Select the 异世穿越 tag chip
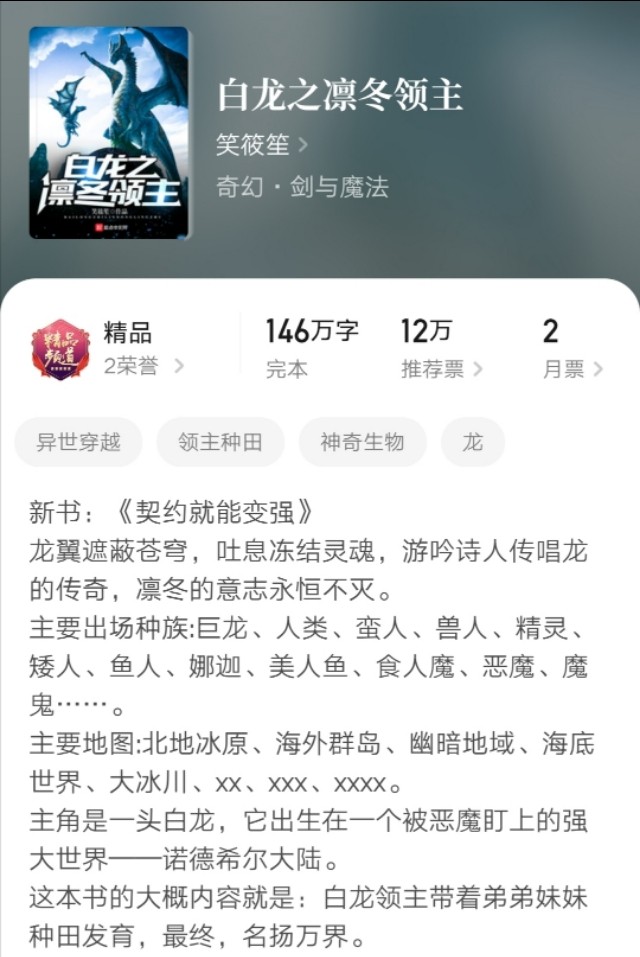 79,442
